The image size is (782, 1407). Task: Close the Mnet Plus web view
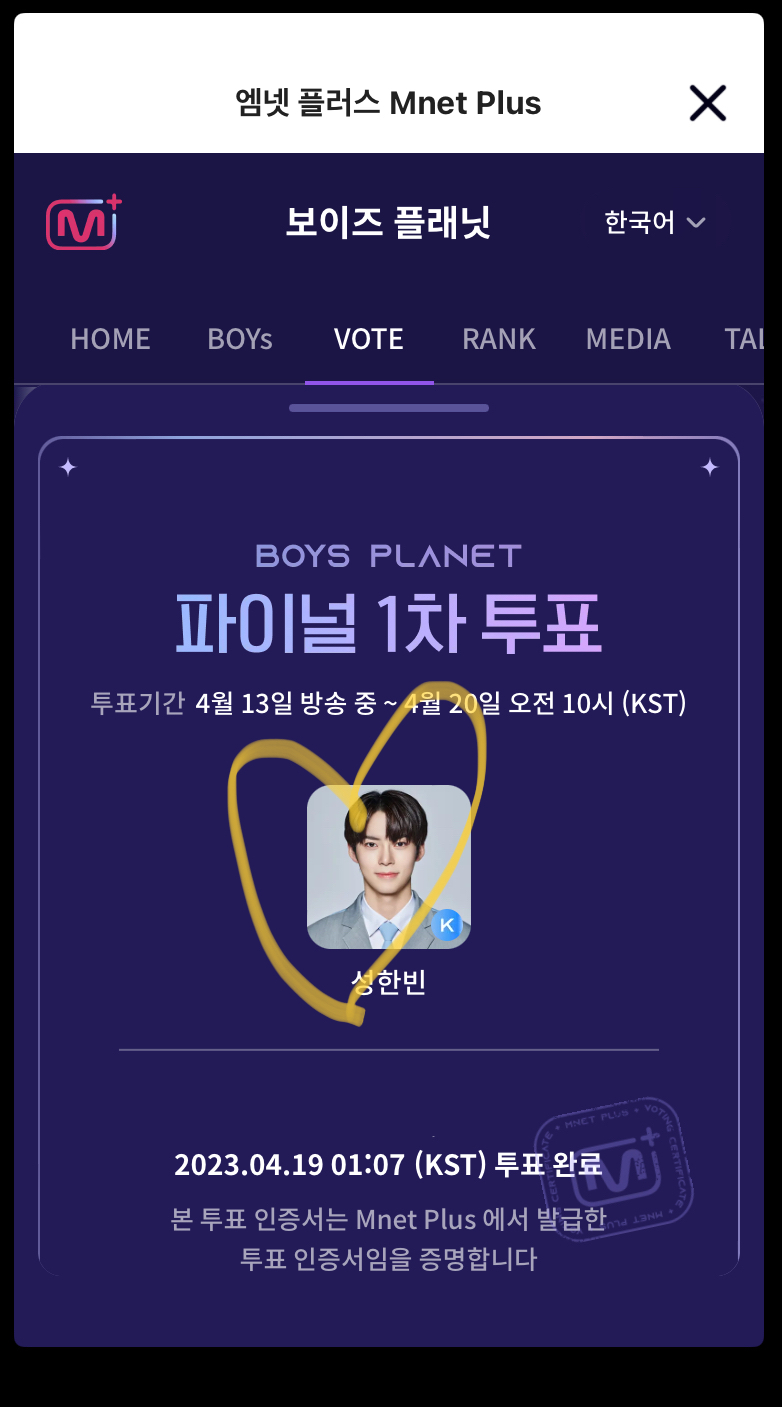(x=707, y=103)
